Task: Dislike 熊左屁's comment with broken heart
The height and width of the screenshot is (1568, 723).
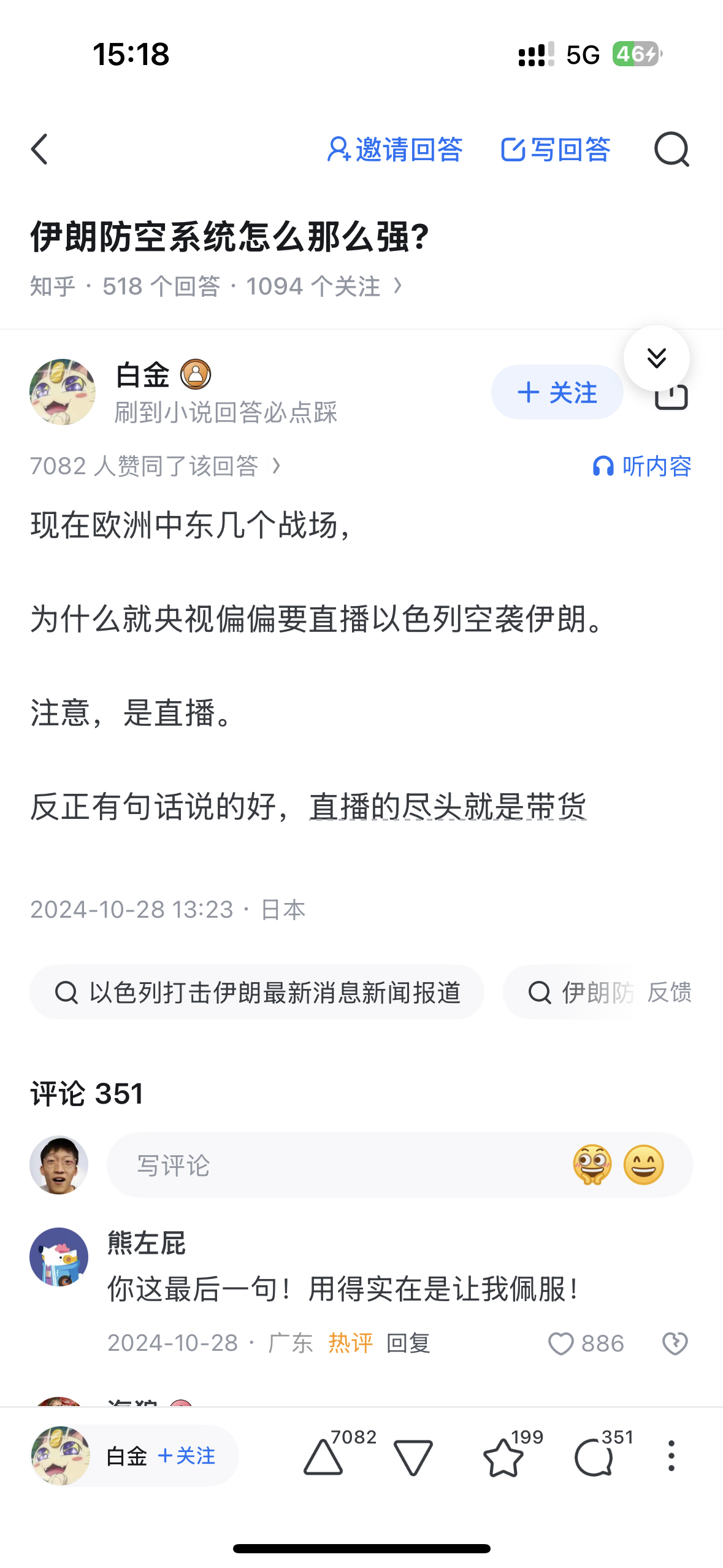Action: (675, 1343)
